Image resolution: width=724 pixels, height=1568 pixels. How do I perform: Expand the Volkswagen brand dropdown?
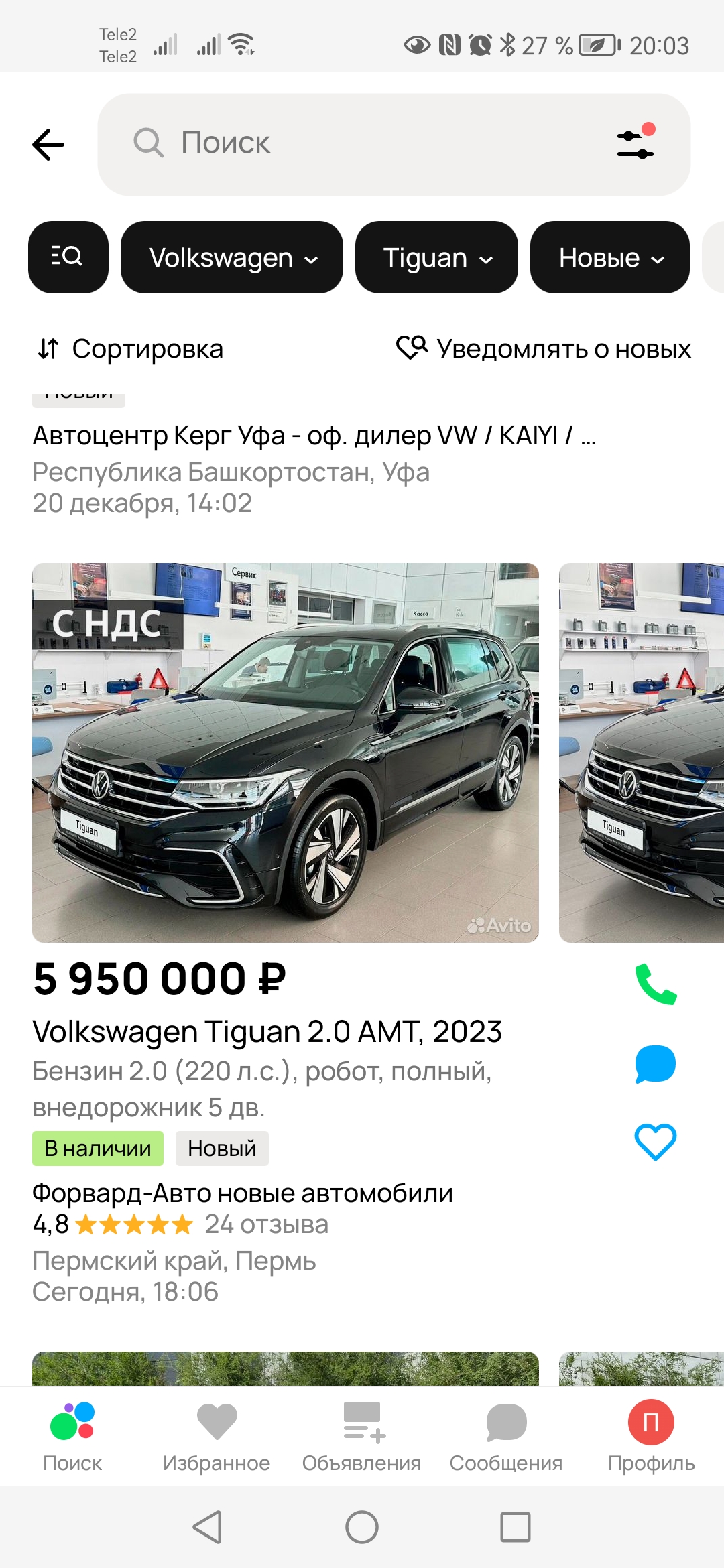point(232,257)
